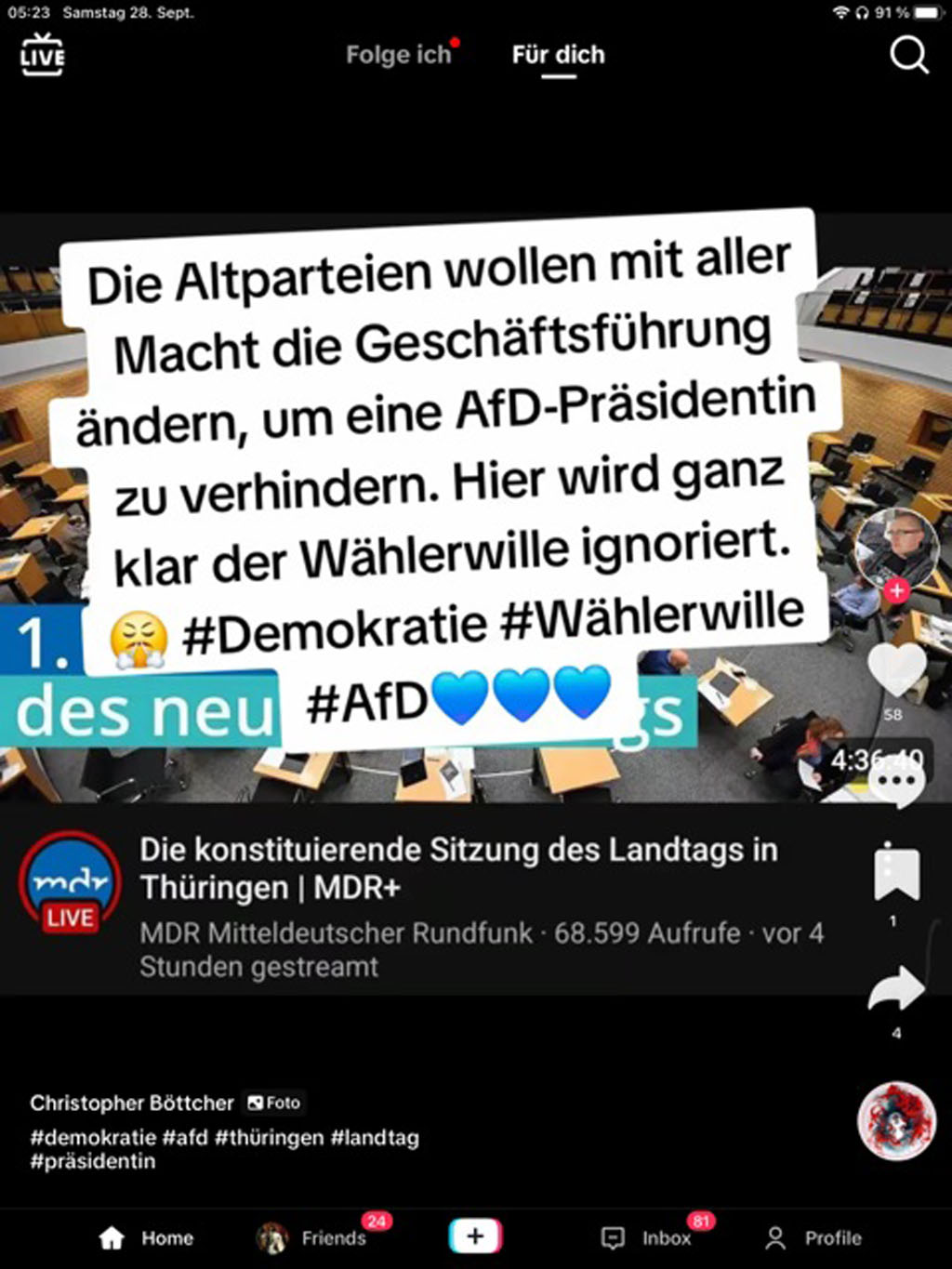Open the Inbox tab

(x=648, y=1237)
